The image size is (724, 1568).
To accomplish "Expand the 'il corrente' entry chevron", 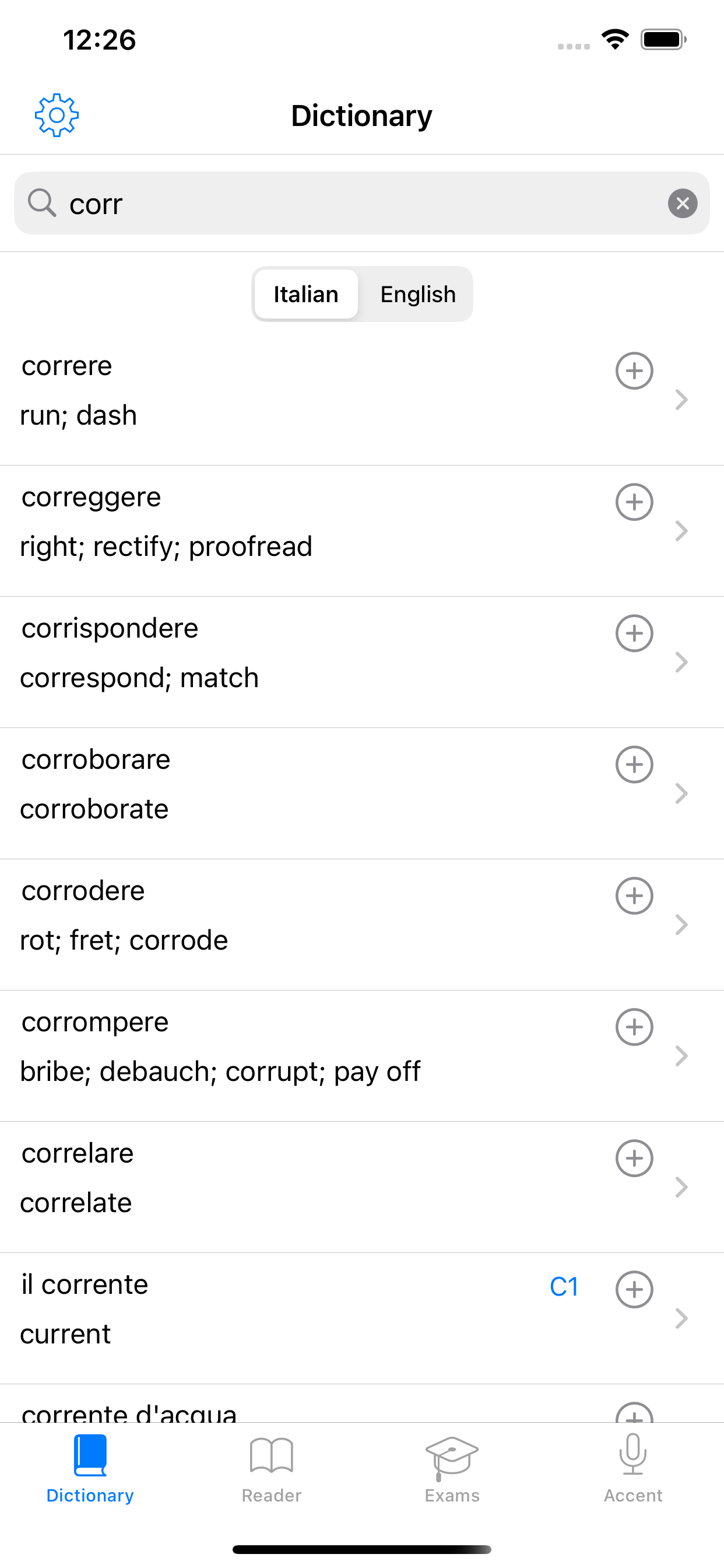I will tap(681, 1318).
